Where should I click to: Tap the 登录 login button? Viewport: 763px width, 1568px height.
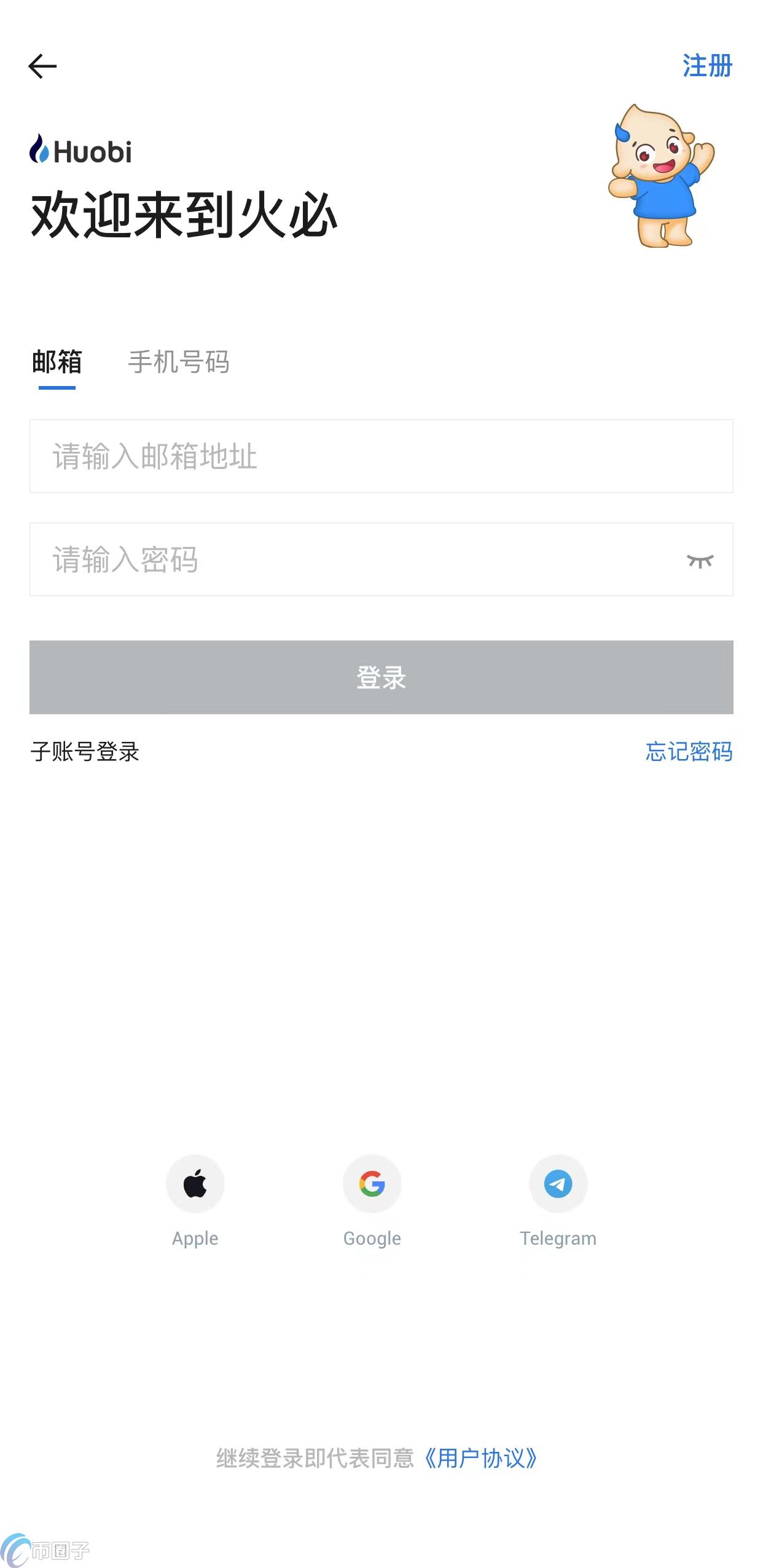click(381, 677)
